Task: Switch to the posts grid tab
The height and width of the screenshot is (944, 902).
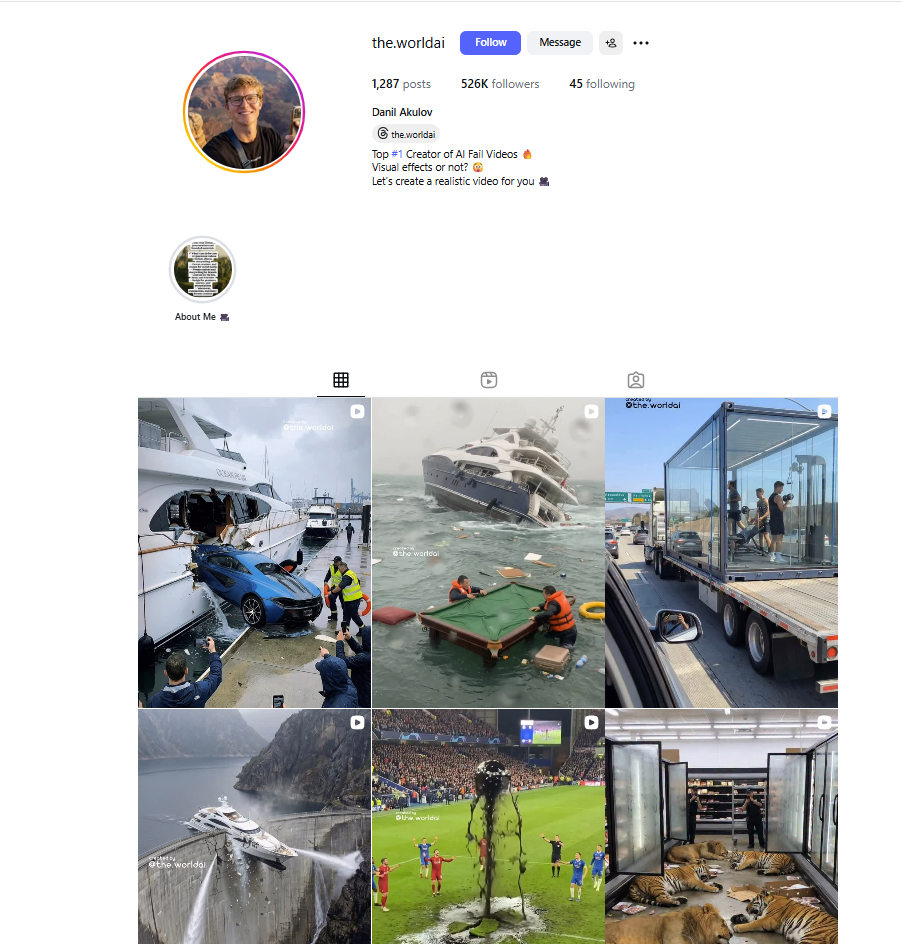Action: click(341, 380)
